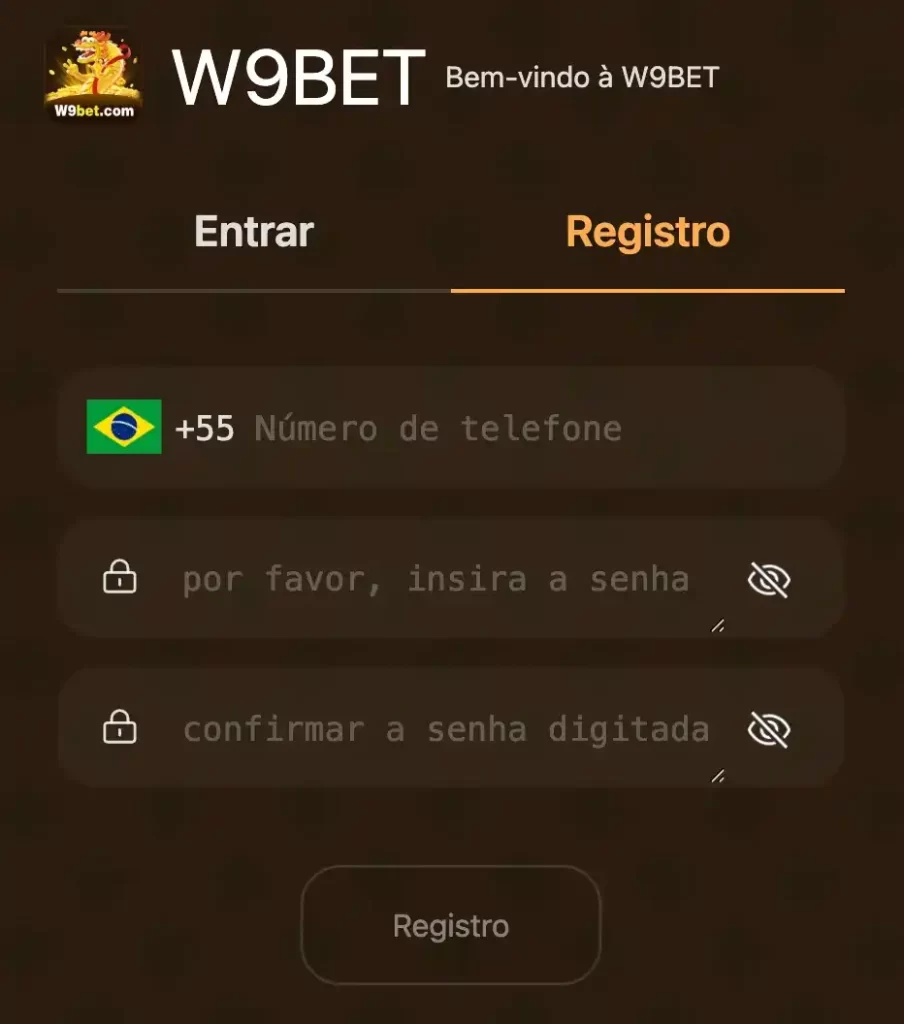Switch to the Entrar tab

tap(254, 232)
